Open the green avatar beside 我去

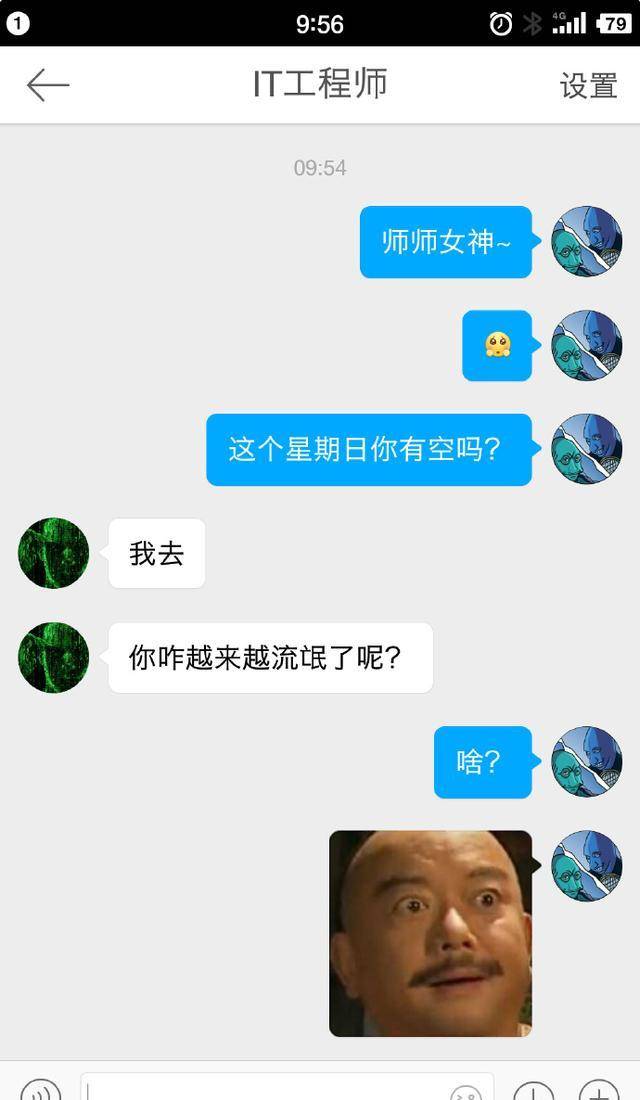[53, 553]
